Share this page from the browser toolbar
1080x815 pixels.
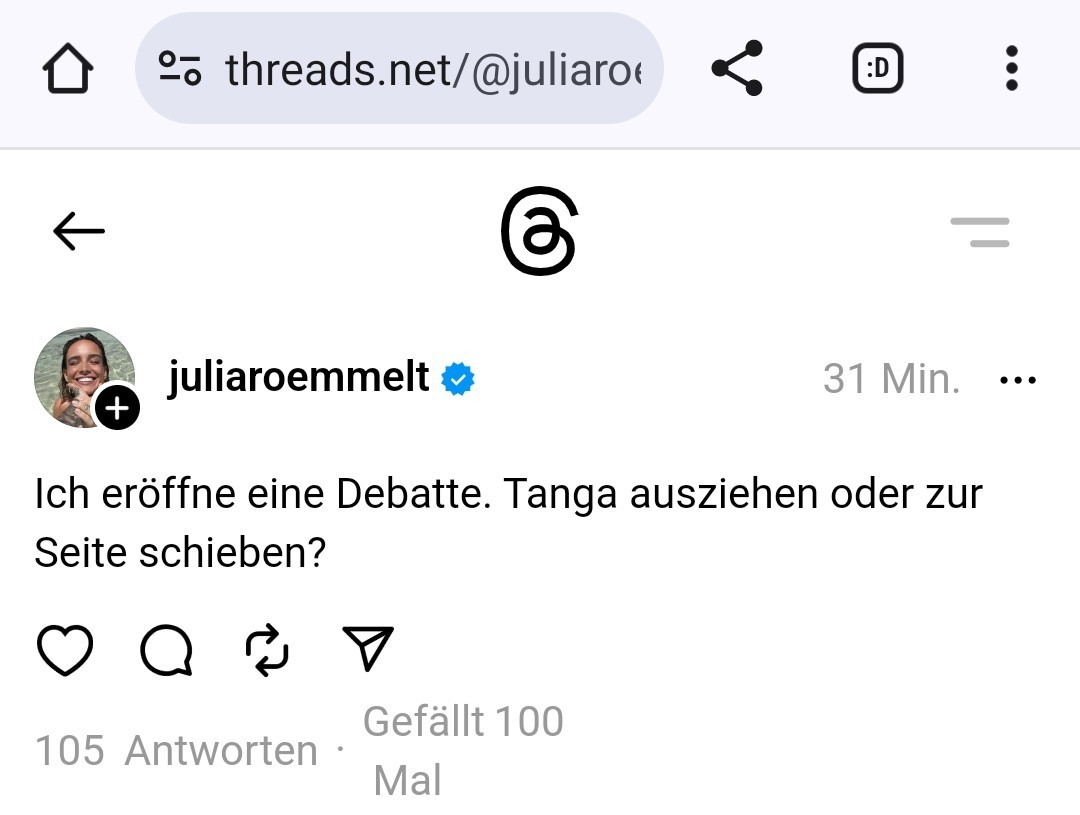(737, 69)
